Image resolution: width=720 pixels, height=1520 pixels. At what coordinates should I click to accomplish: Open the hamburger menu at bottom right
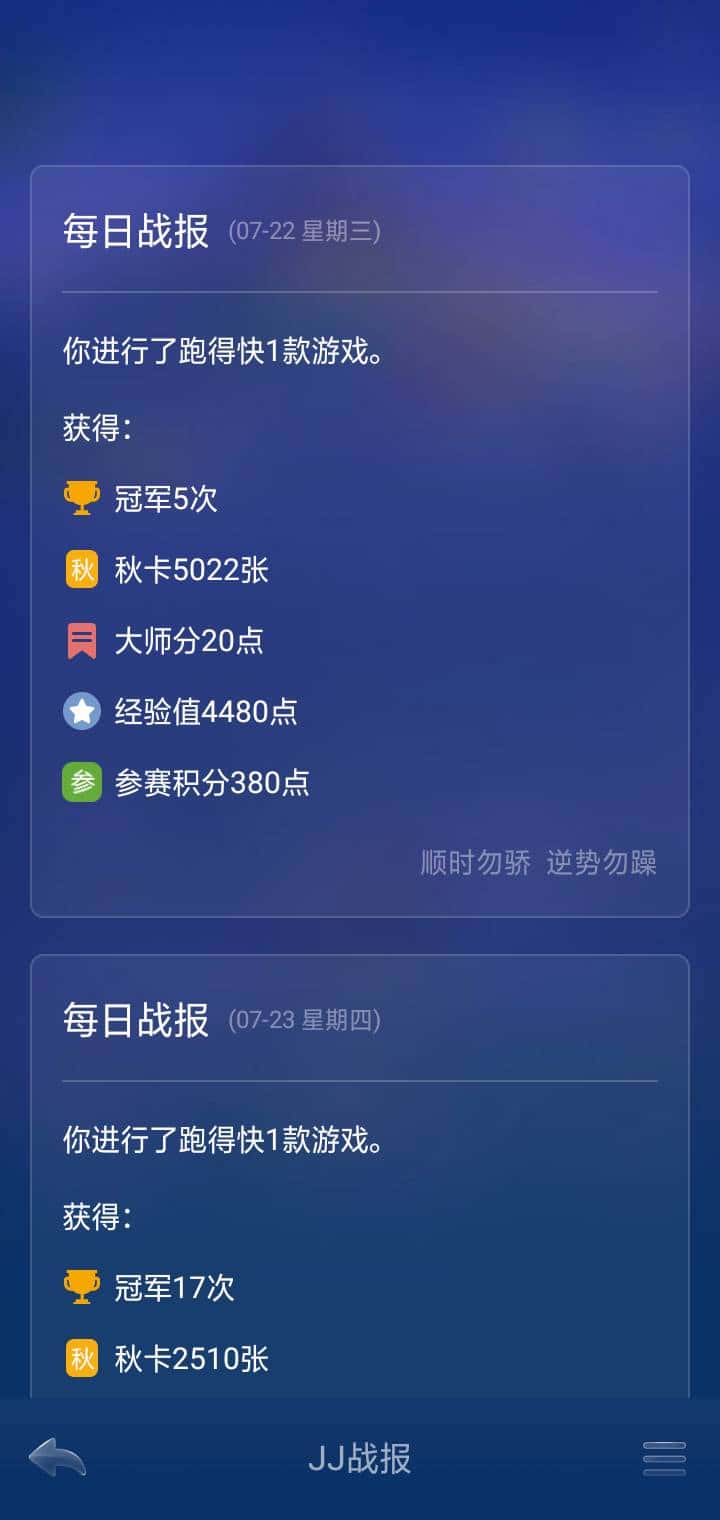tap(664, 1458)
